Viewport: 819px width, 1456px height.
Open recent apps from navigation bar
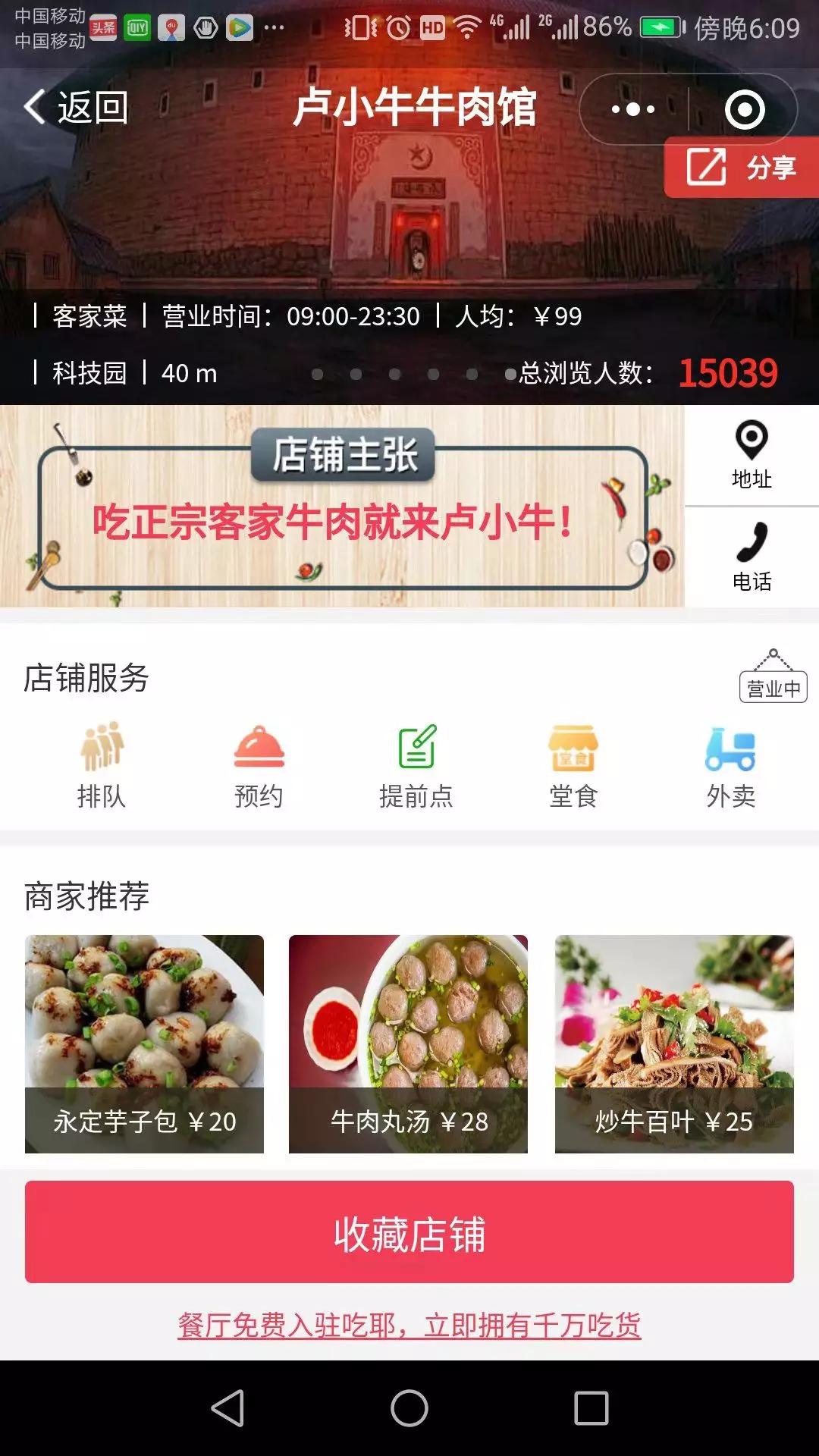[591, 1408]
